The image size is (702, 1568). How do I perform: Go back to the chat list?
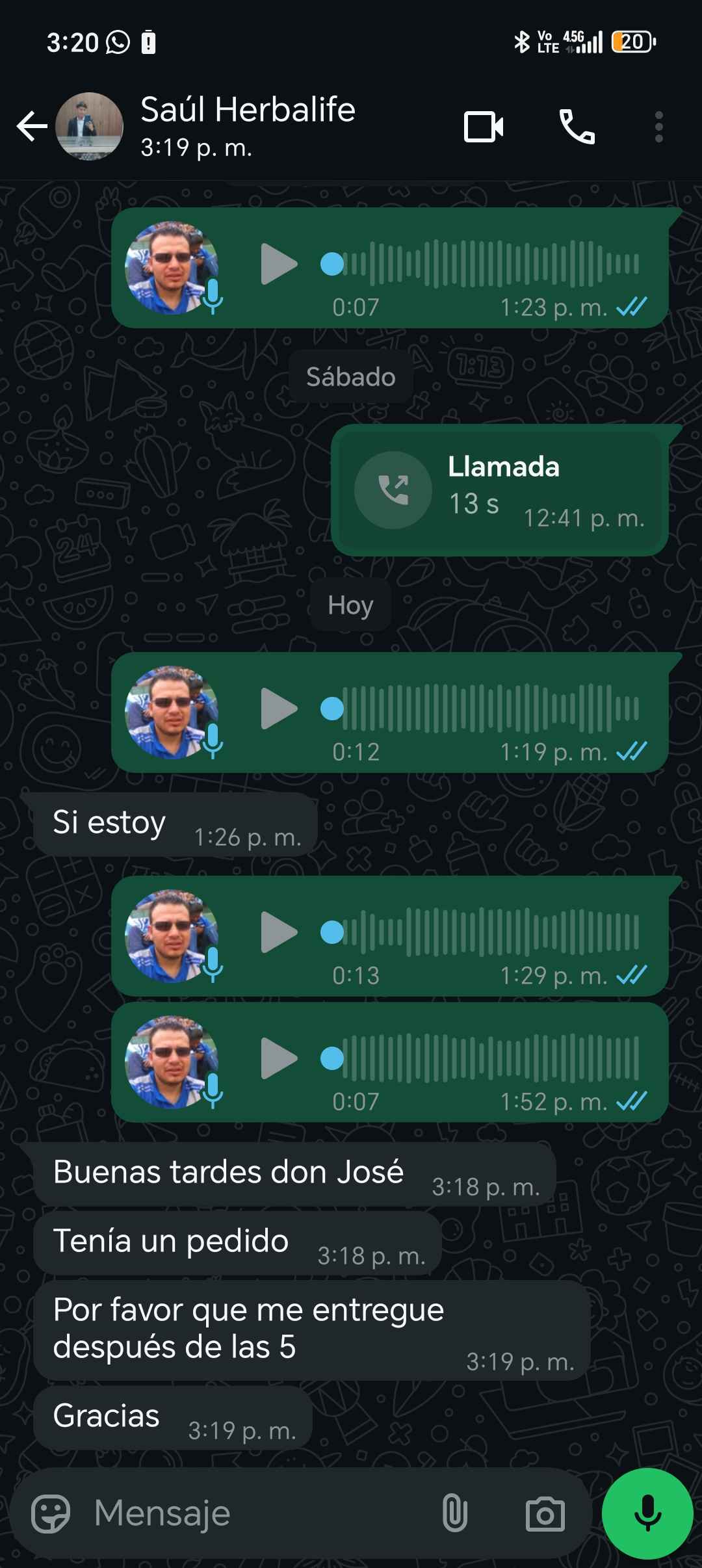pyautogui.click(x=31, y=126)
